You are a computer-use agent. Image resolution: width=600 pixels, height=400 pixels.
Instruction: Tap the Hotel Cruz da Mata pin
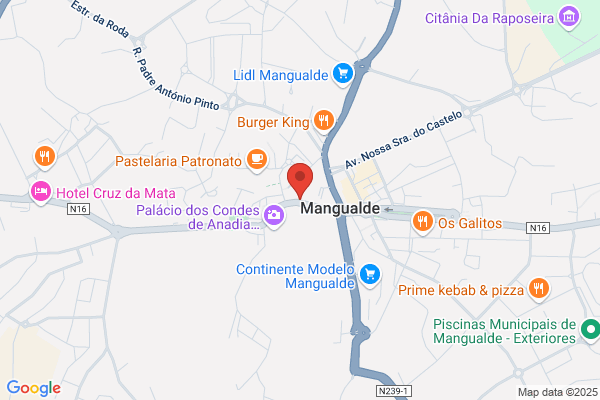[x=41, y=192]
